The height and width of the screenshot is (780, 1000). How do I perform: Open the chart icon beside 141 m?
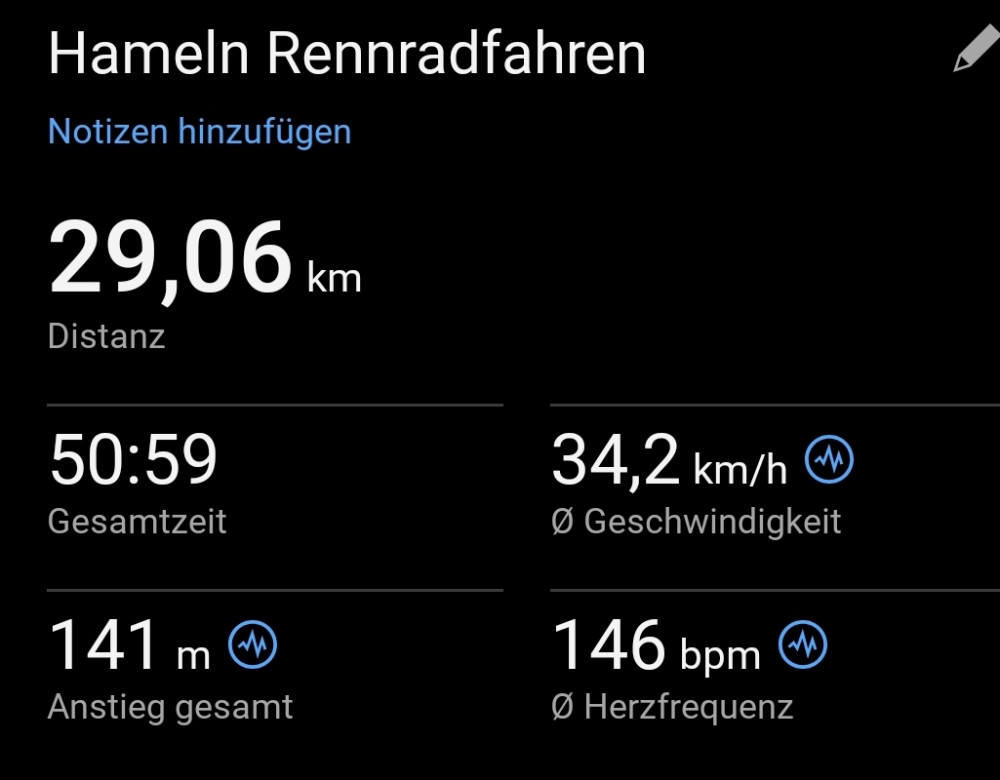tap(253, 645)
